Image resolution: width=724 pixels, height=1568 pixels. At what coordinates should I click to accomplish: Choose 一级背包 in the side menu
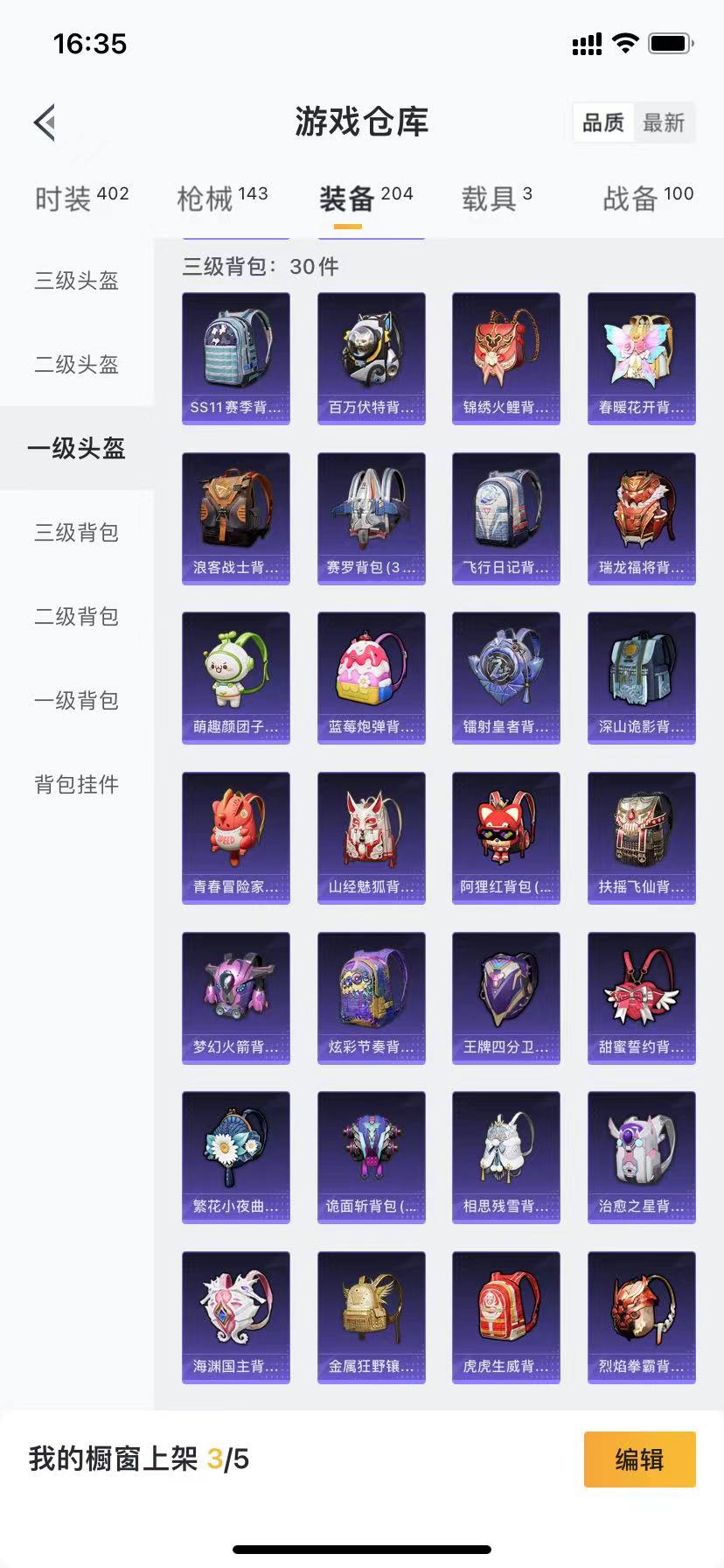pyautogui.click(x=76, y=701)
